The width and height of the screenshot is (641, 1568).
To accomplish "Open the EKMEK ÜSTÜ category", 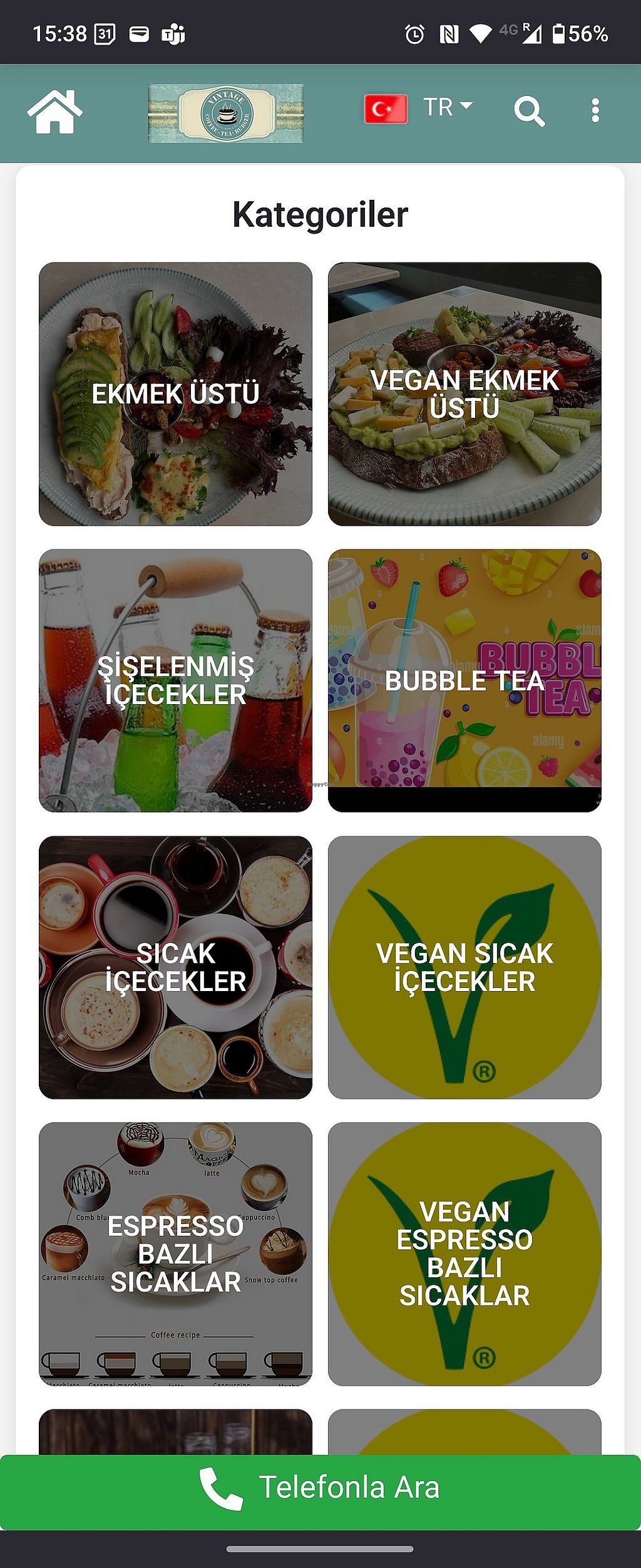I will tap(175, 393).
